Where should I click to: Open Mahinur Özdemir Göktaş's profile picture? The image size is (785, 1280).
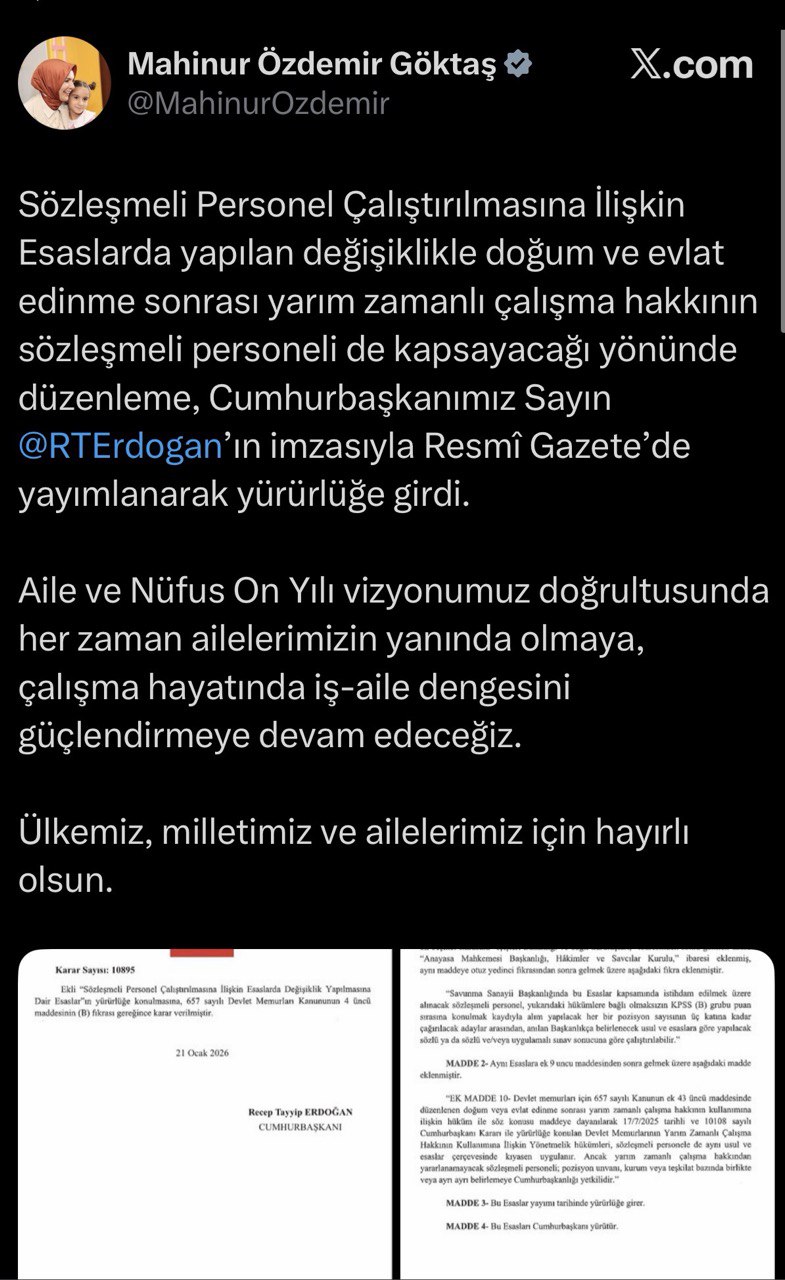(x=64, y=83)
